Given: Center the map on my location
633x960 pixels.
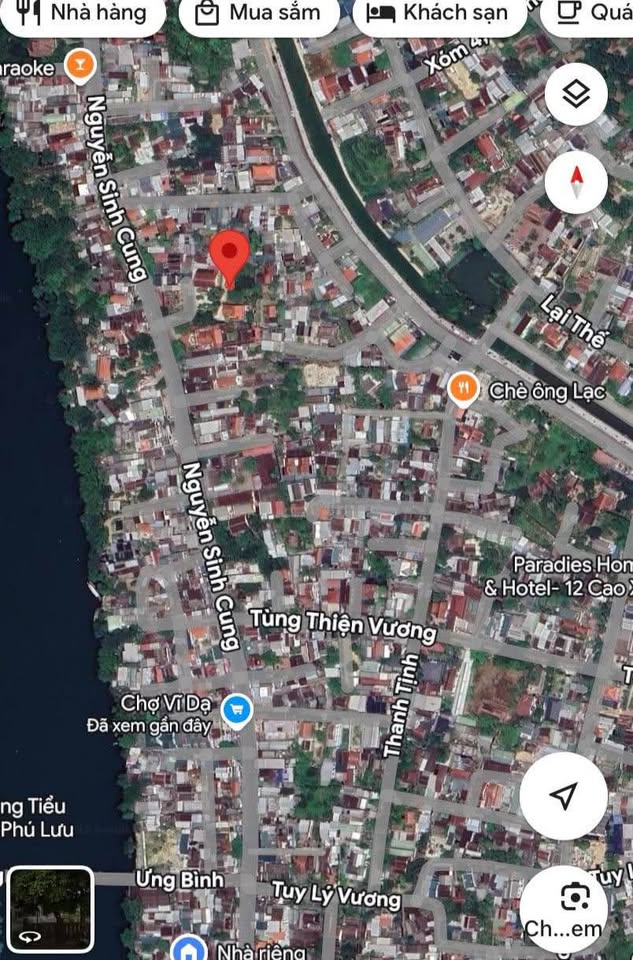Looking at the screenshot, I should [x=564, y=796].
